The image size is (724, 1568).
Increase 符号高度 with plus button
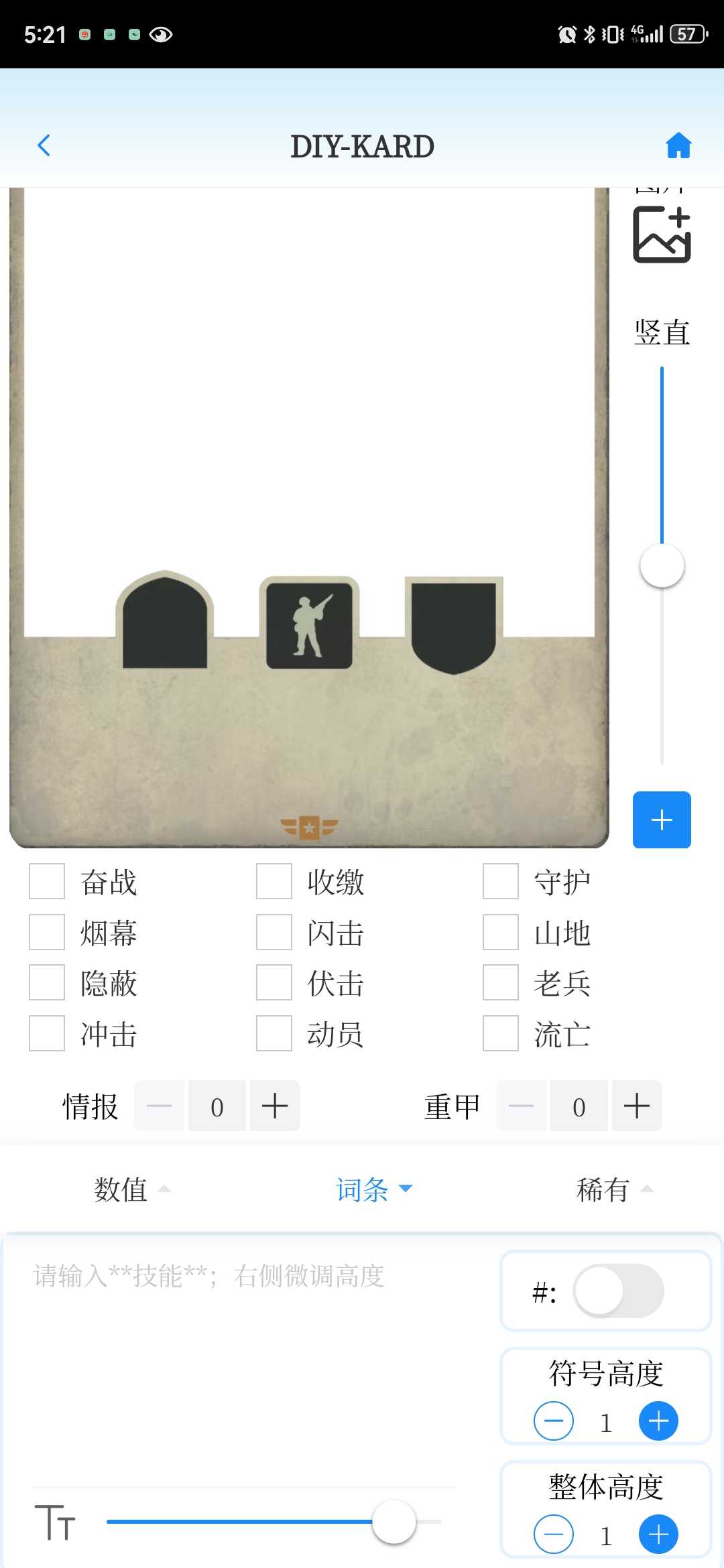pyautogui.click(x=658, y=1421)
